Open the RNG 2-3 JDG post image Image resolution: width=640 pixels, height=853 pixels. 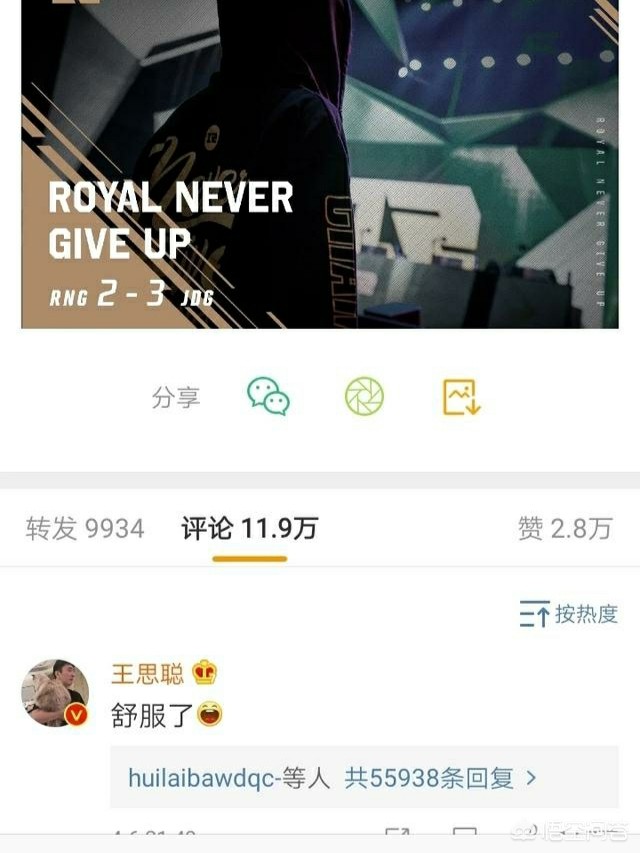coord(320,165)
